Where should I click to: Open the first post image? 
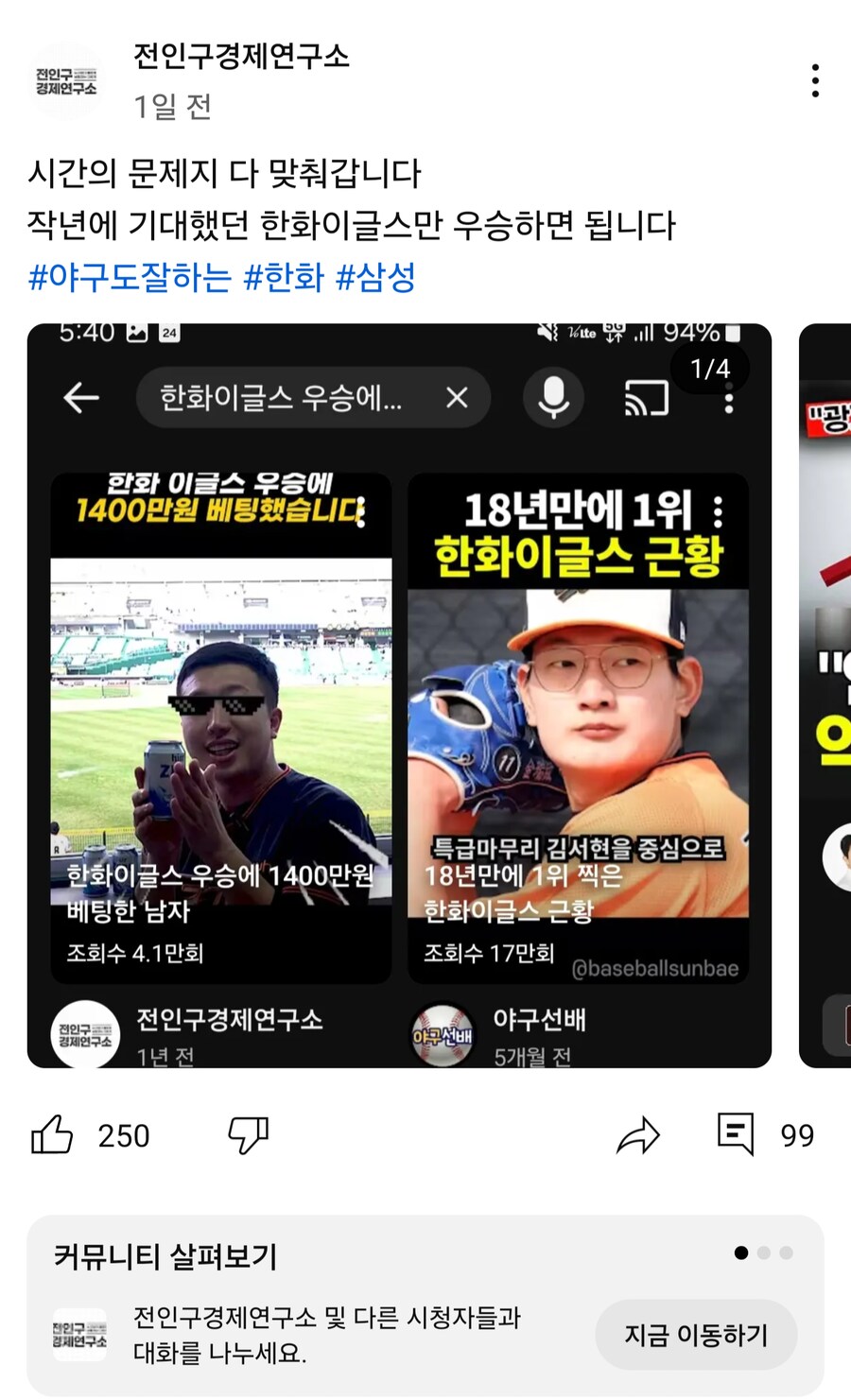click(x=399, y=695)
